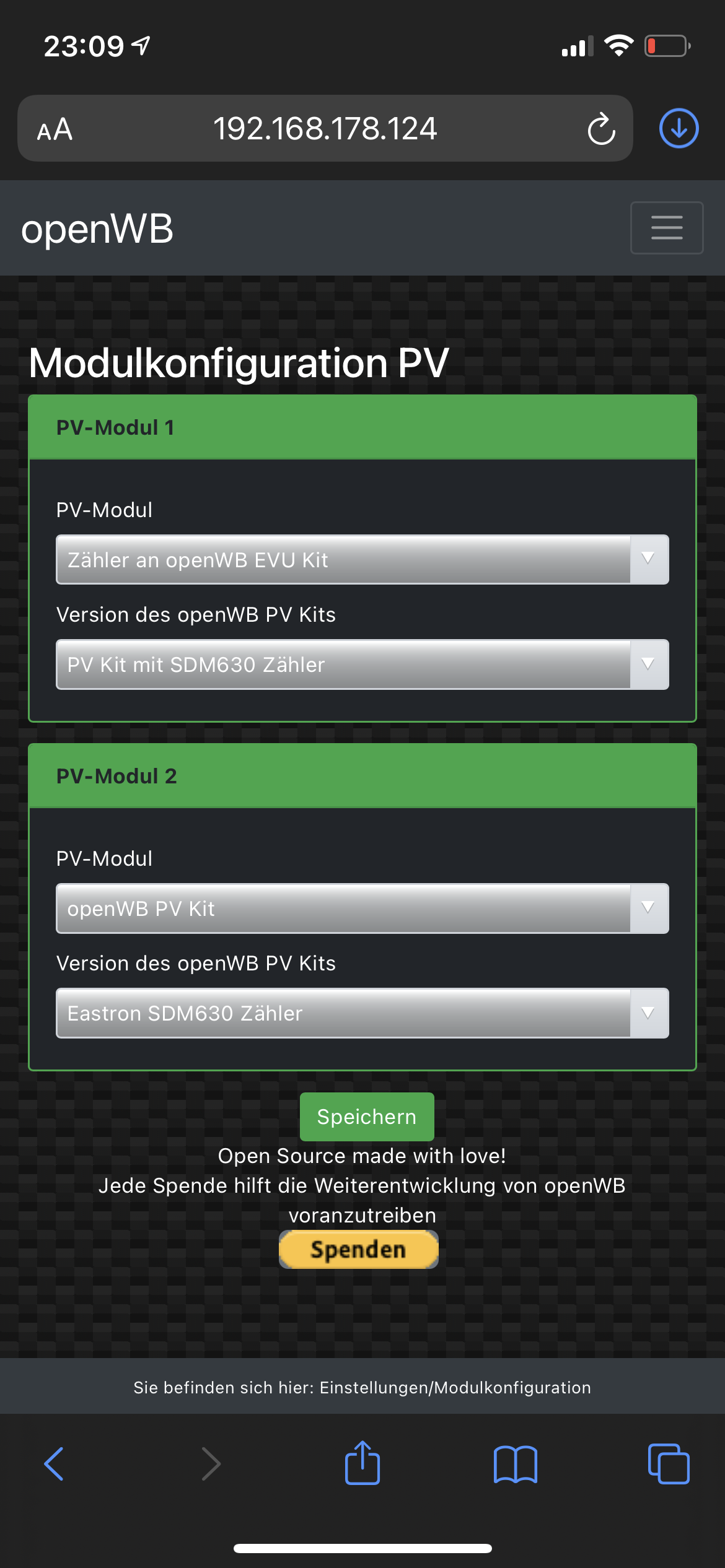Viewport: 725px width, 1568px height.
Task: Tap the Speichern button
Action: point(366,1117)
